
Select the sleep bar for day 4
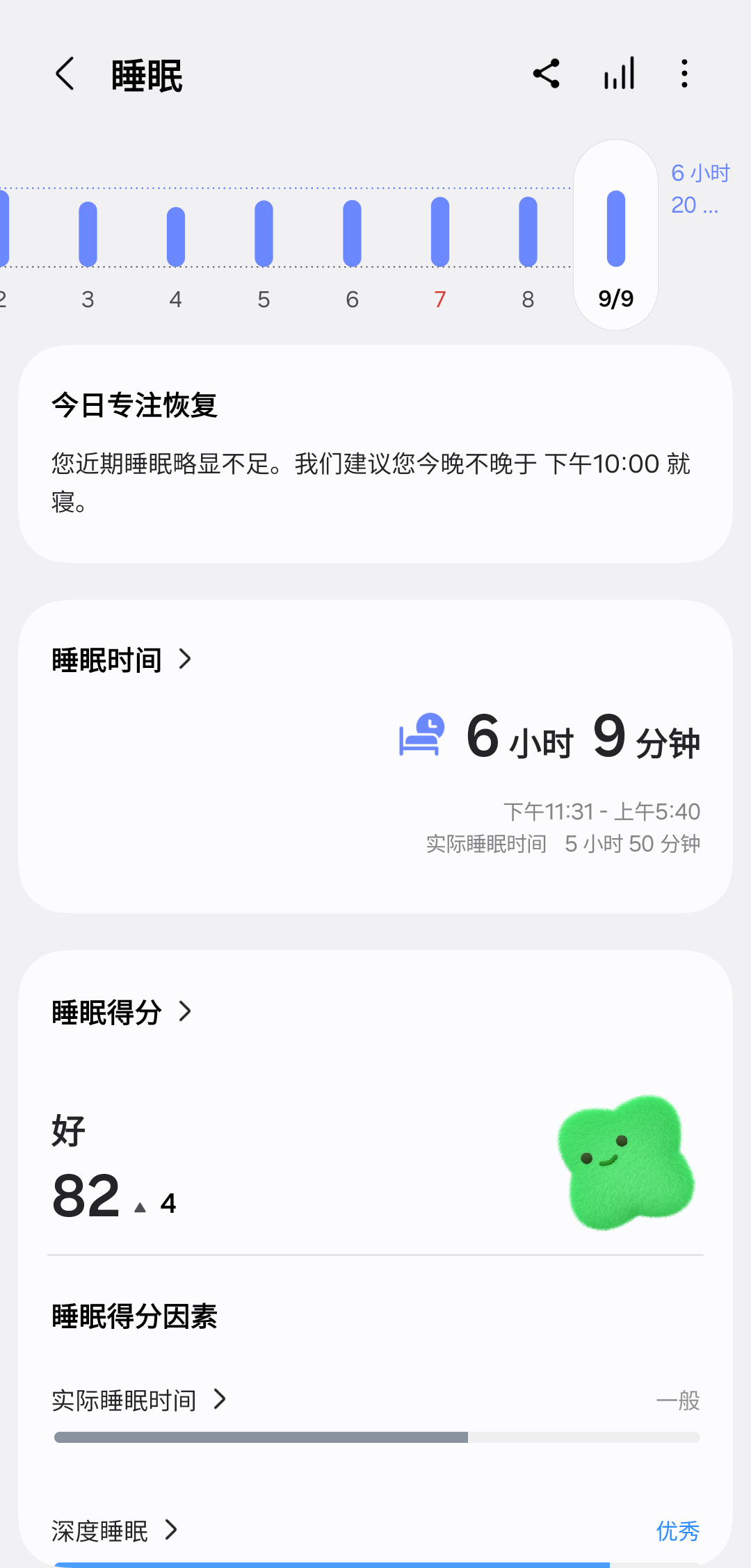coord(176,236)
